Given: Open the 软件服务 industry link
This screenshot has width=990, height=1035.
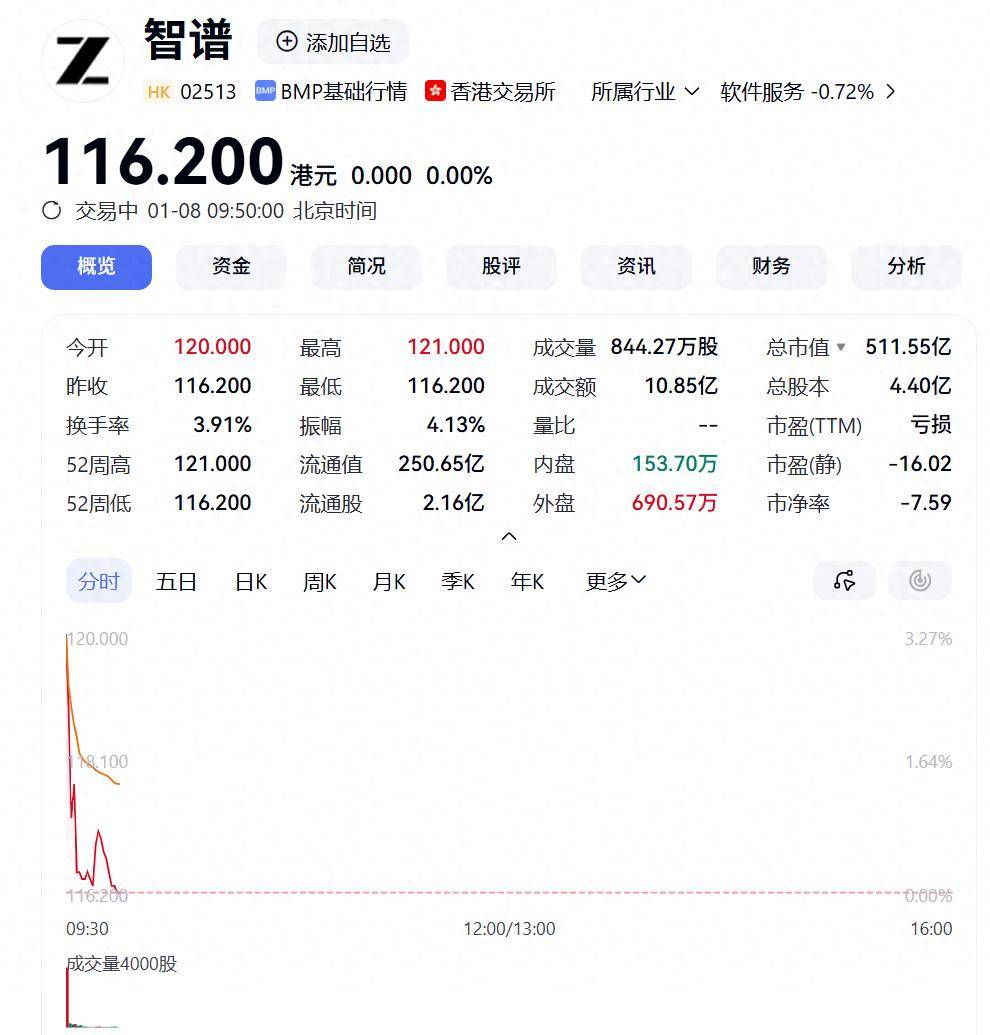Looking at the screenshot, I should coord(808,92).
